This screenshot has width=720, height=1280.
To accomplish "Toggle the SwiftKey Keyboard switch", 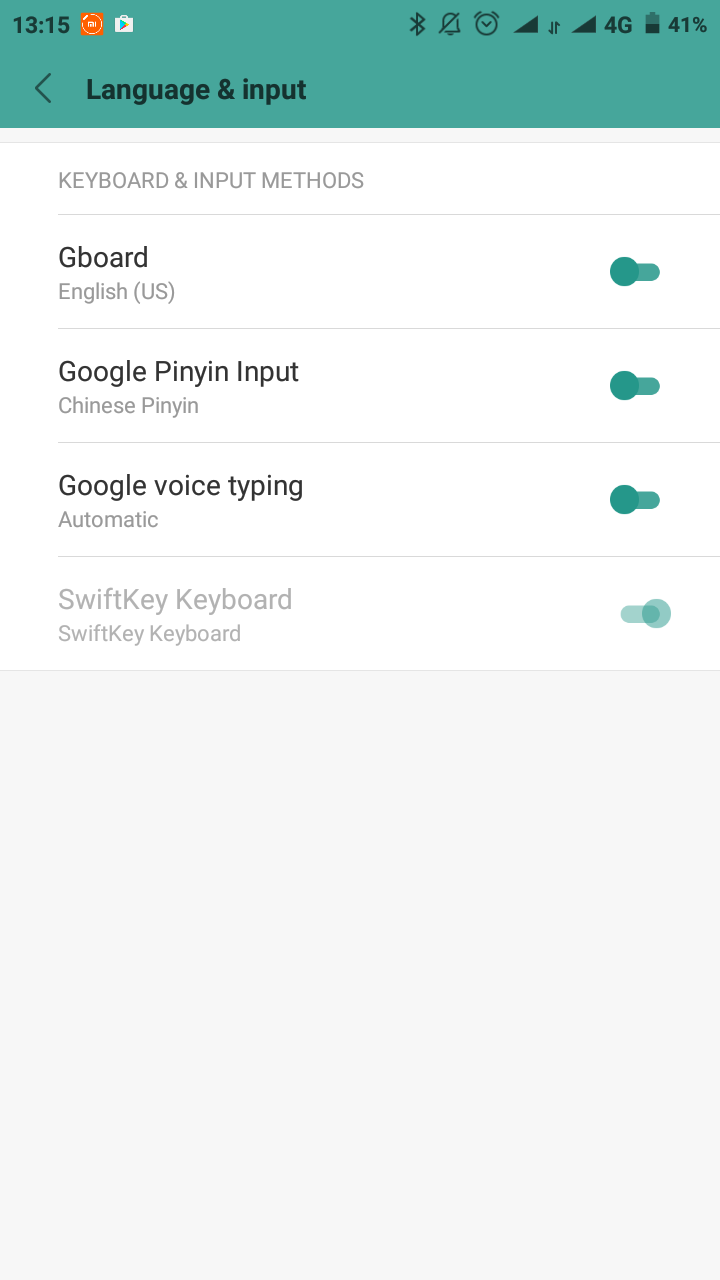I will (x=645, y=614).
